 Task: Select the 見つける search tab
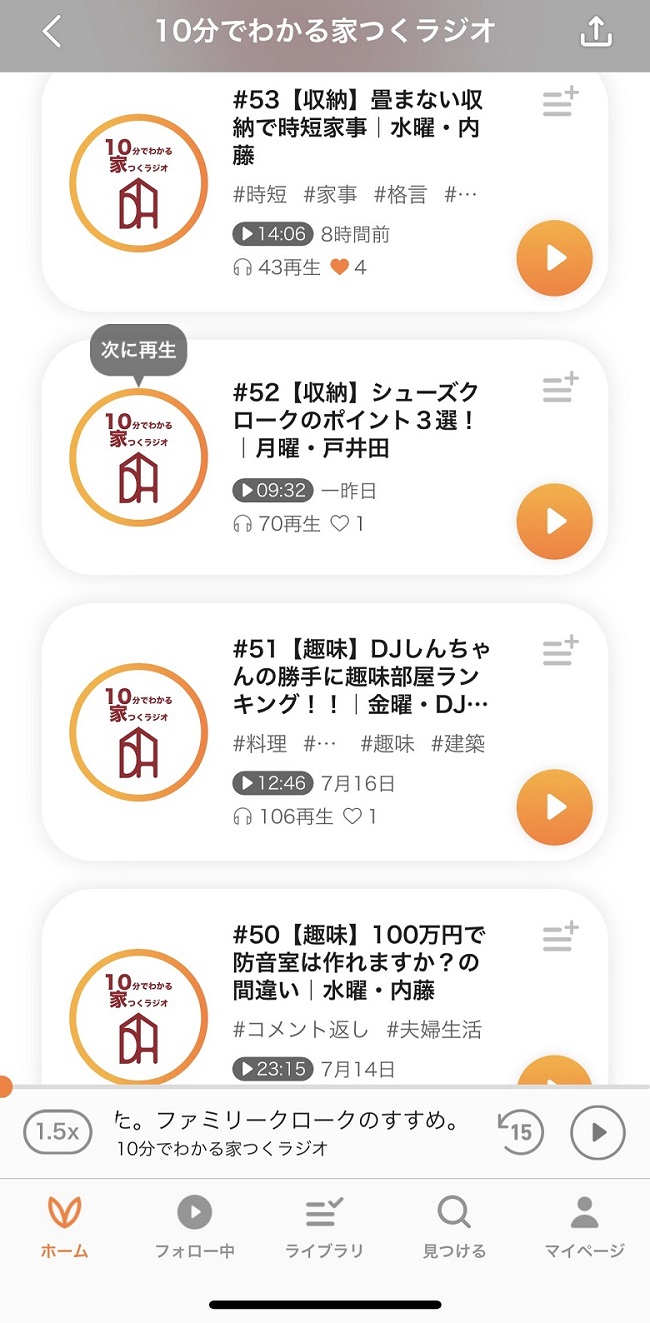(x=454, y=1227)
